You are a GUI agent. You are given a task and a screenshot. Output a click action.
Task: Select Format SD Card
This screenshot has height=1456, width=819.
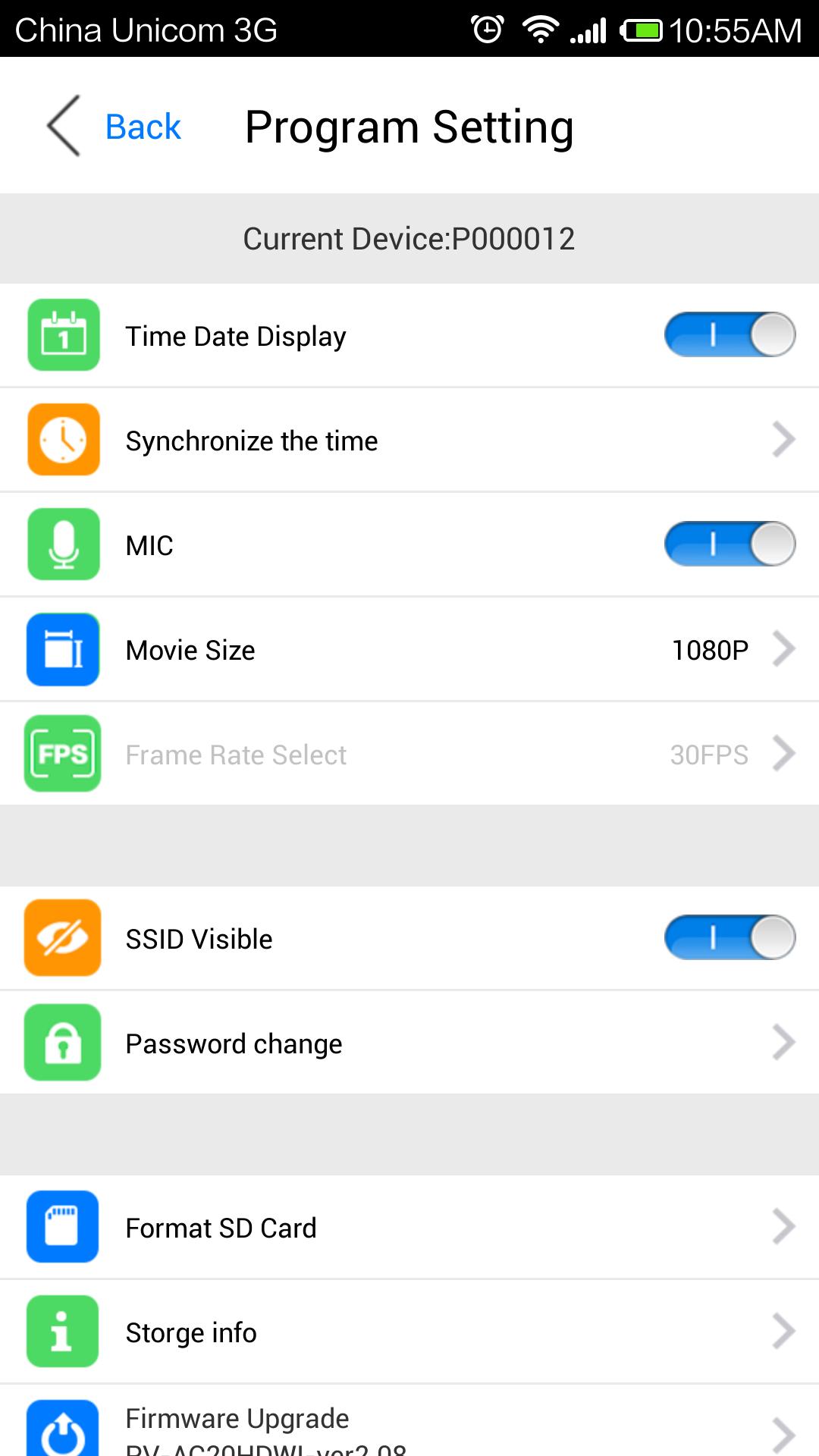[x=409, y=1228]
